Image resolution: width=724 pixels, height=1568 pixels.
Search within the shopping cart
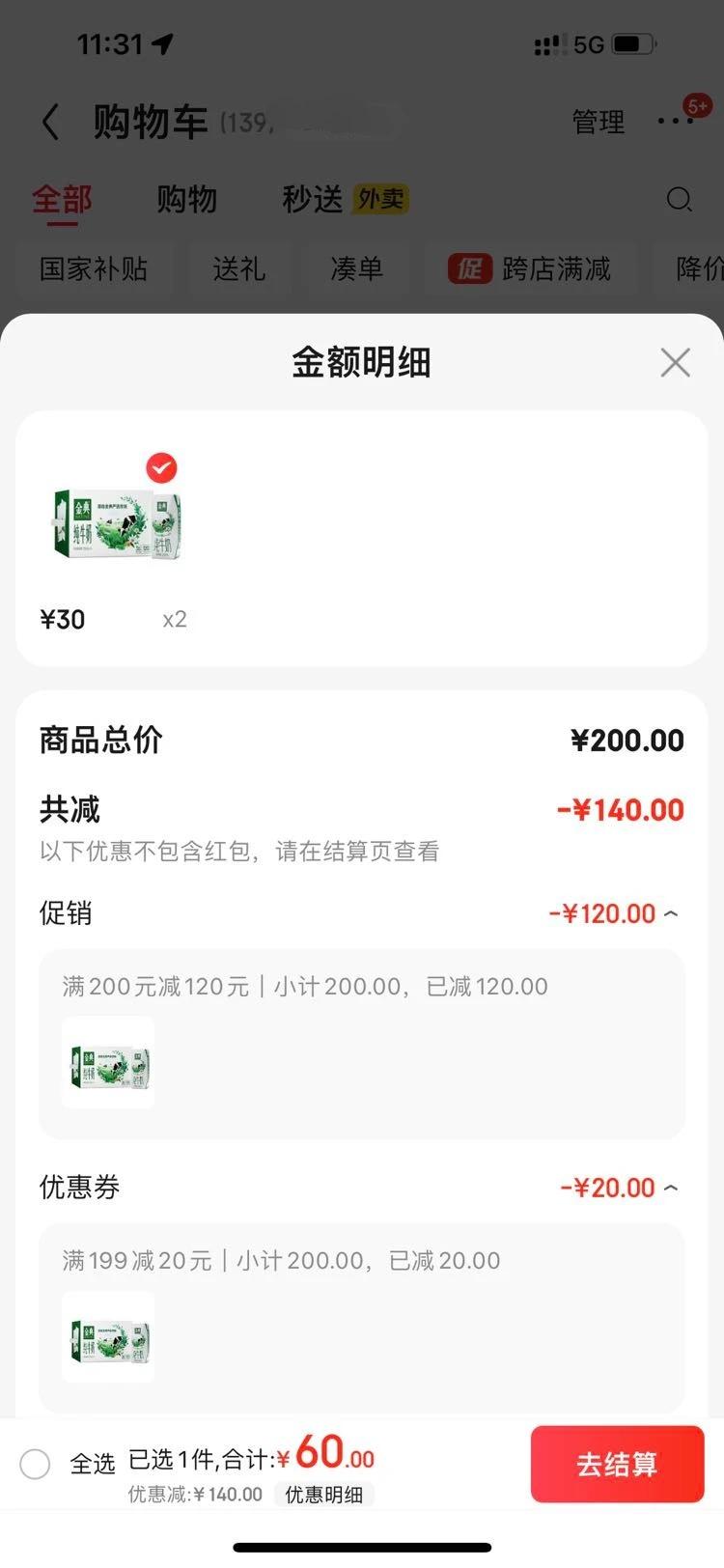tap(680, 200)
